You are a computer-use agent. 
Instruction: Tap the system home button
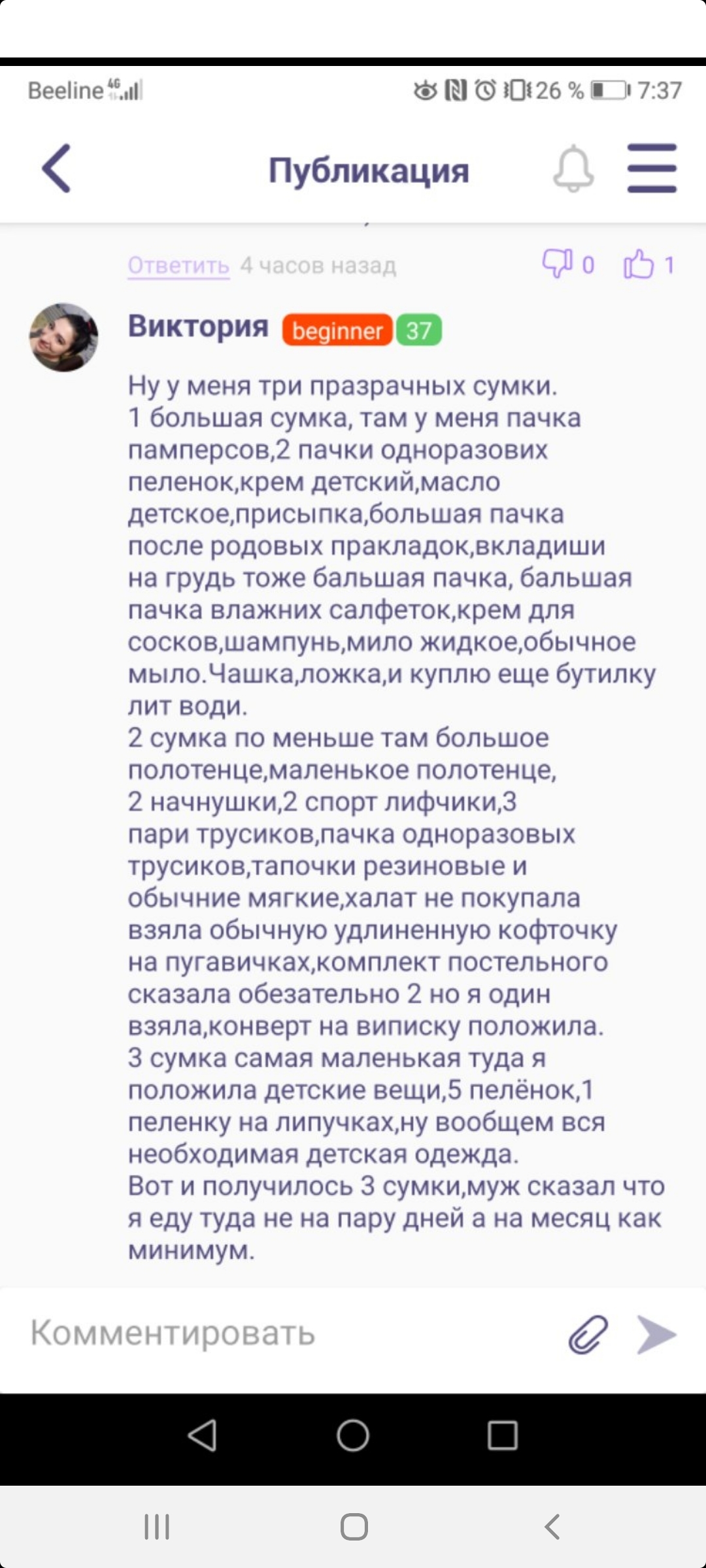[353, 1436]
